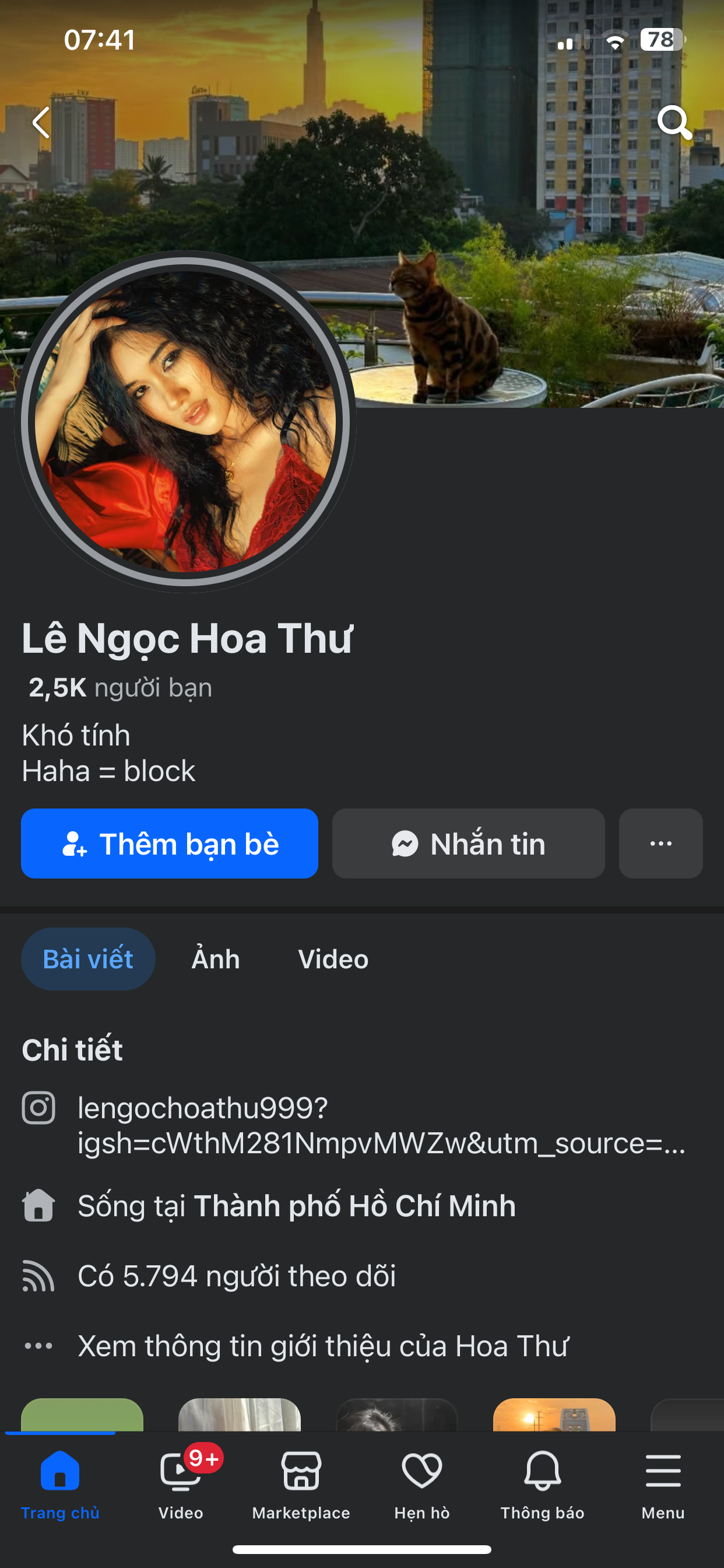Open Xem thông tin giới thiệu của Hoa Thư
The width and height of the screenshot is (724, 1568).
[322, 1346]
